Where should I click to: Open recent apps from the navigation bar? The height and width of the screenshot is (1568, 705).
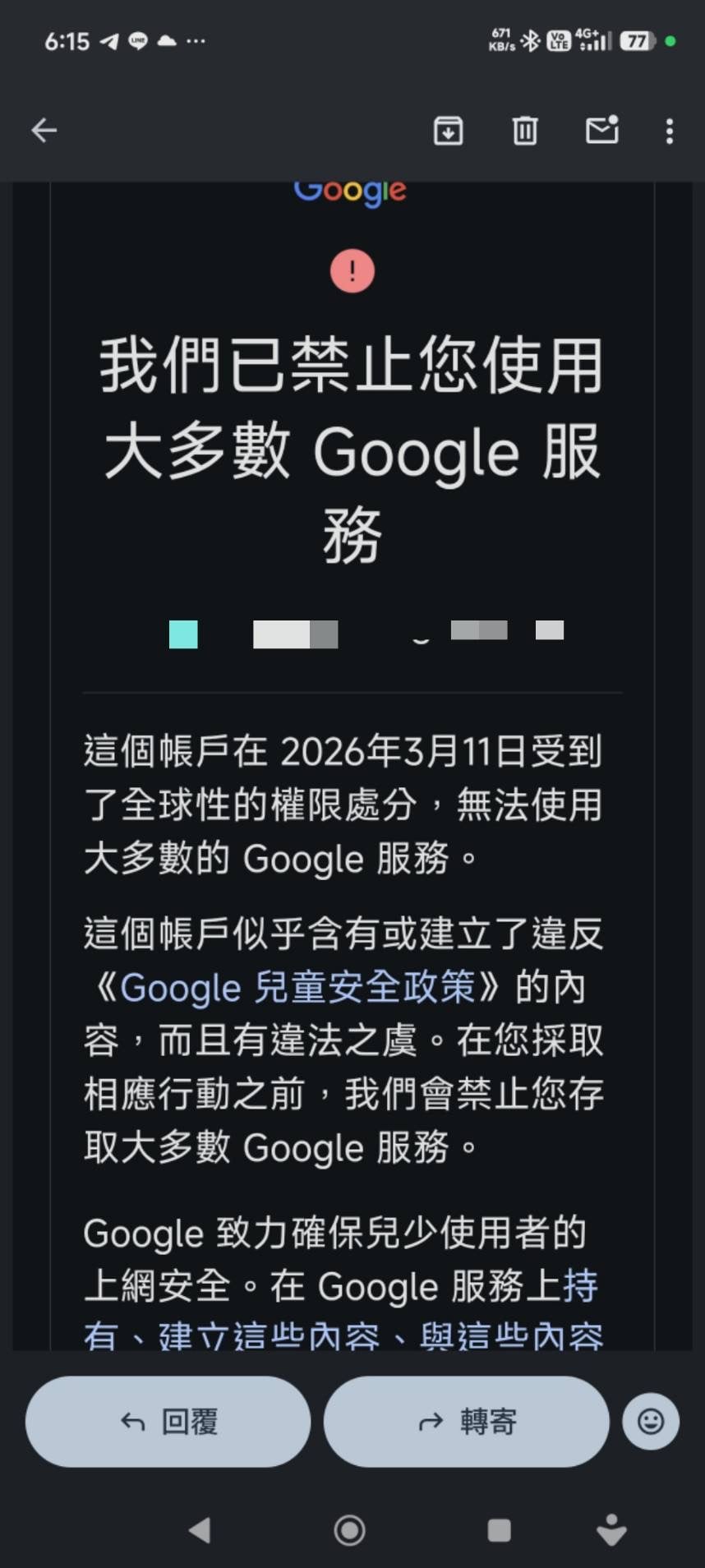[x=499, y=1530]
